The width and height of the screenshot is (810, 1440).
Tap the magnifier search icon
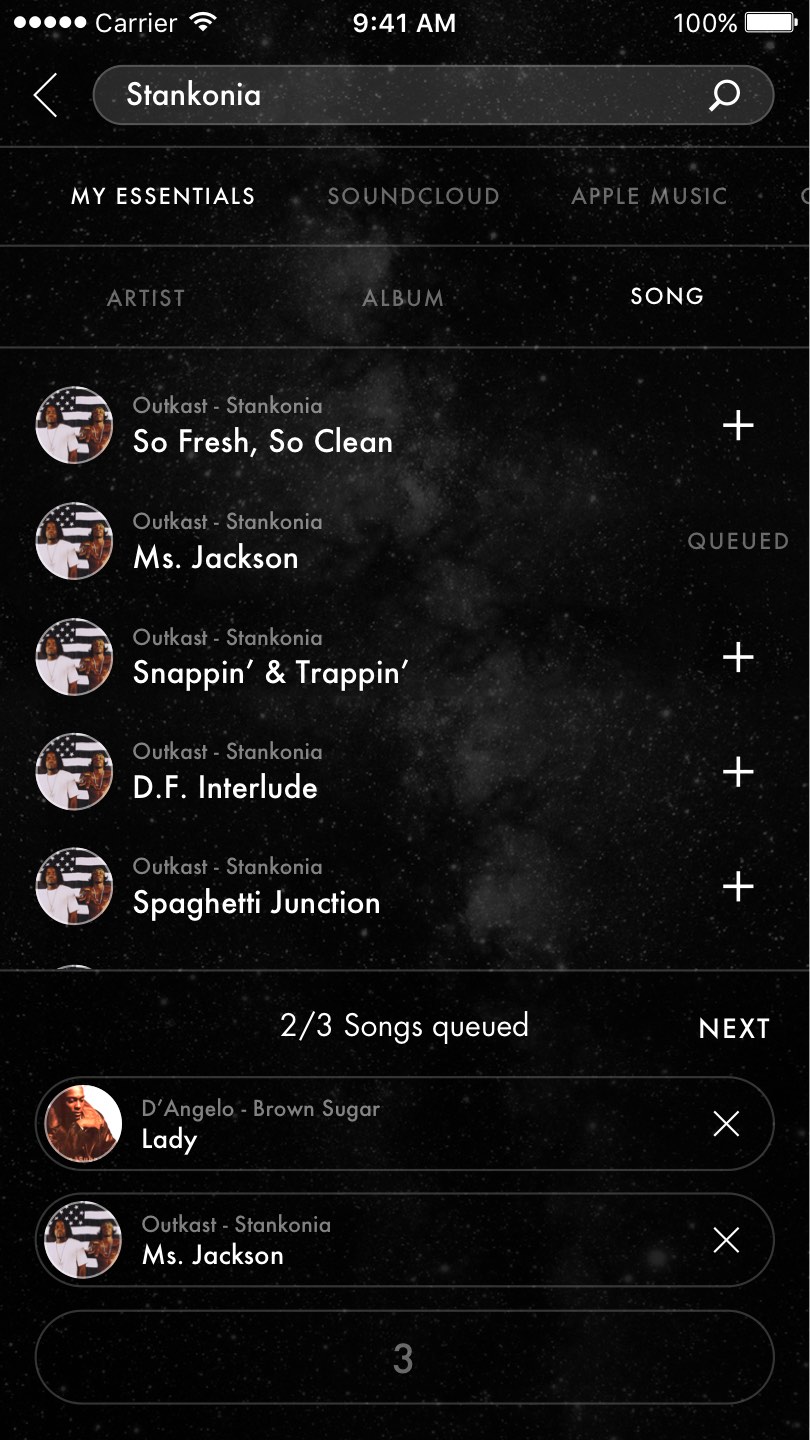724,96
